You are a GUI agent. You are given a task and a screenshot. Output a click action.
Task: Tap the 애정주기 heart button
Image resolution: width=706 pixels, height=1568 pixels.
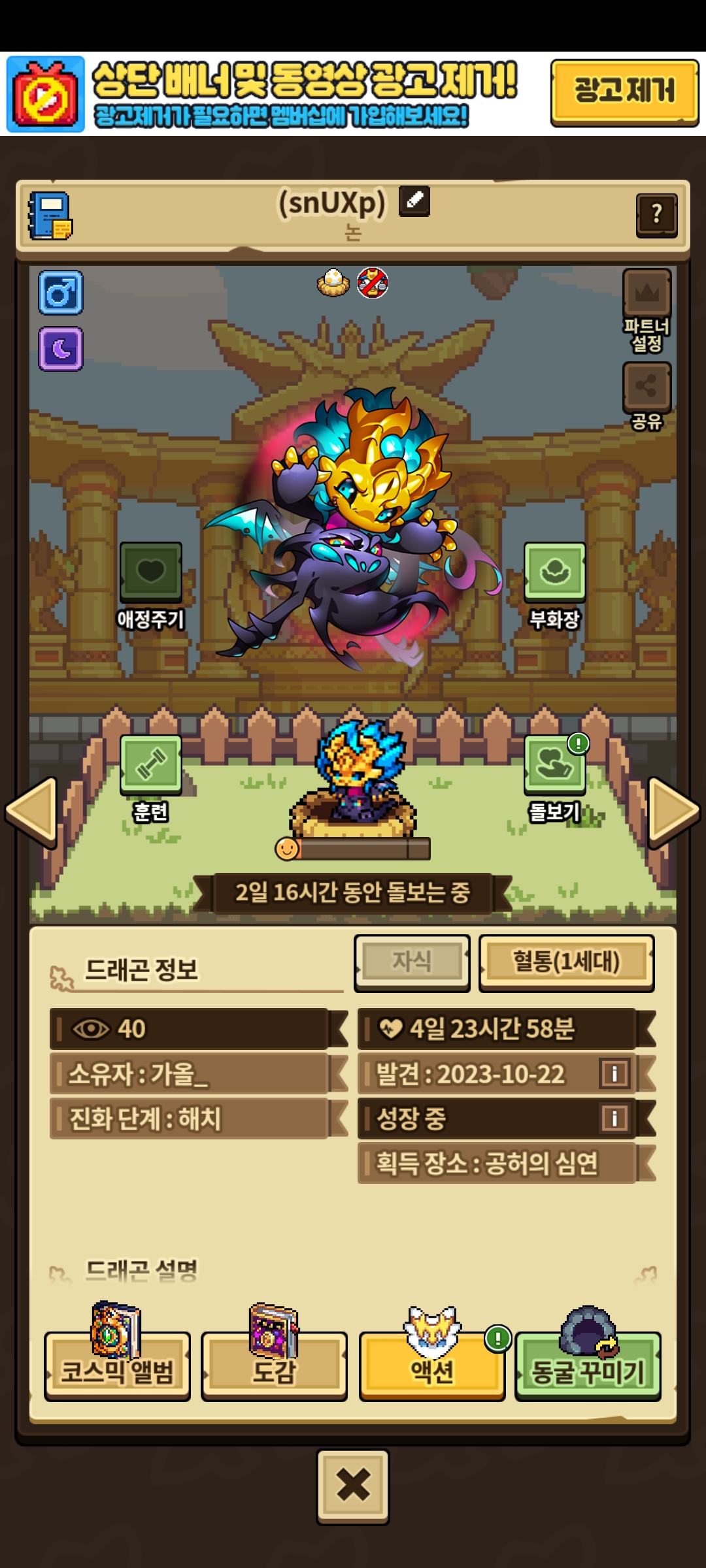151,572
